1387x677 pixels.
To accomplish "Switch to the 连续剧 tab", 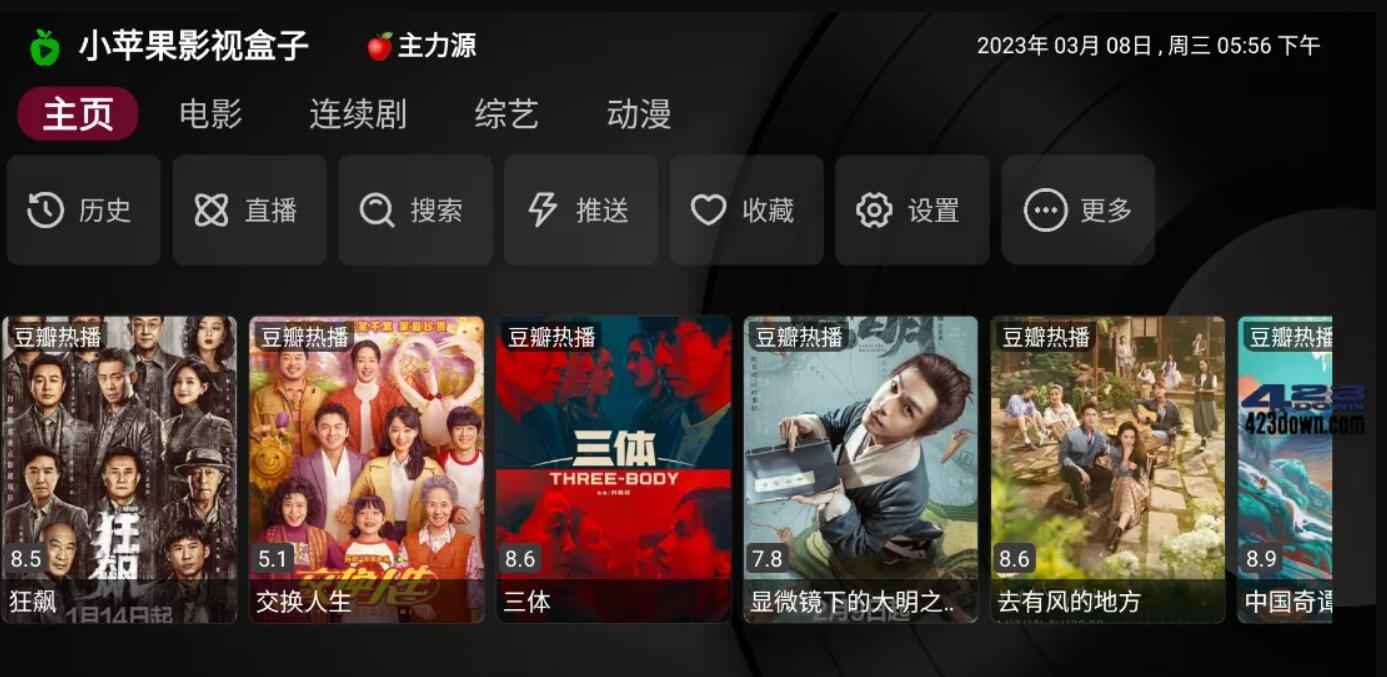I will pos(357,114).
